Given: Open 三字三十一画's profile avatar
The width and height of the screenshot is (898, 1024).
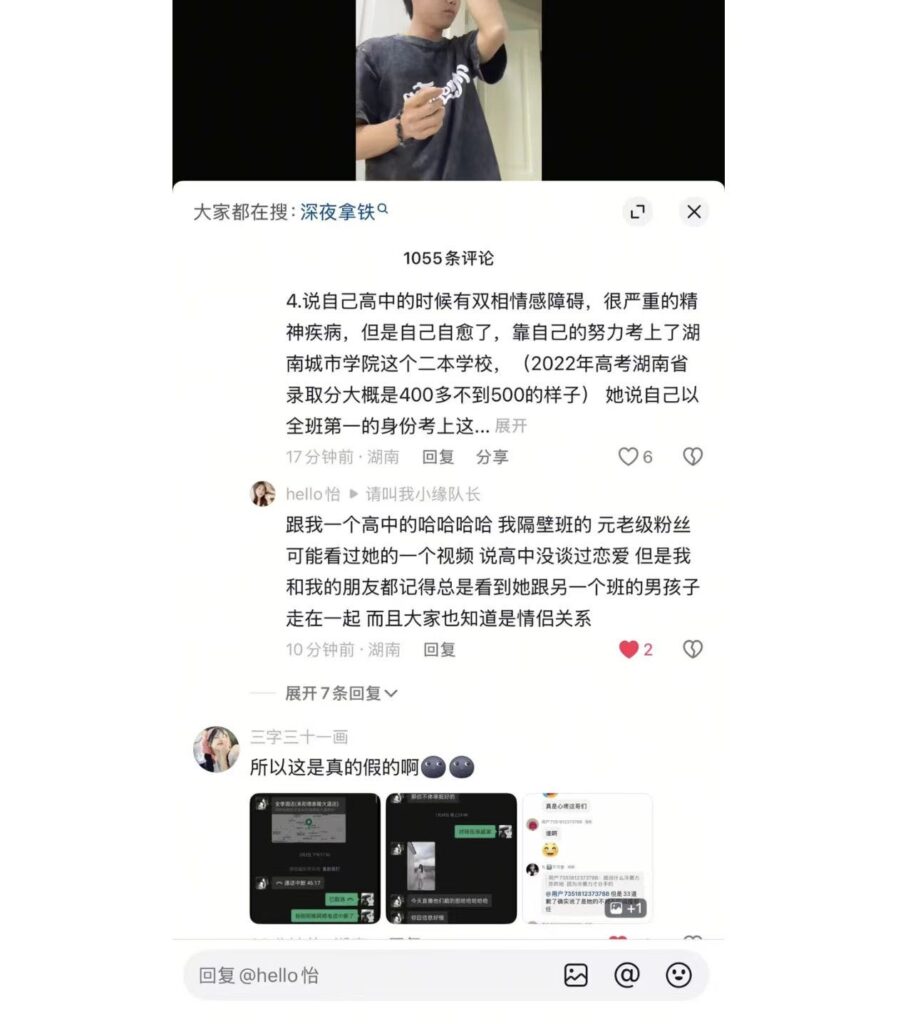Looking at the screenshot, I should [216, 750].
